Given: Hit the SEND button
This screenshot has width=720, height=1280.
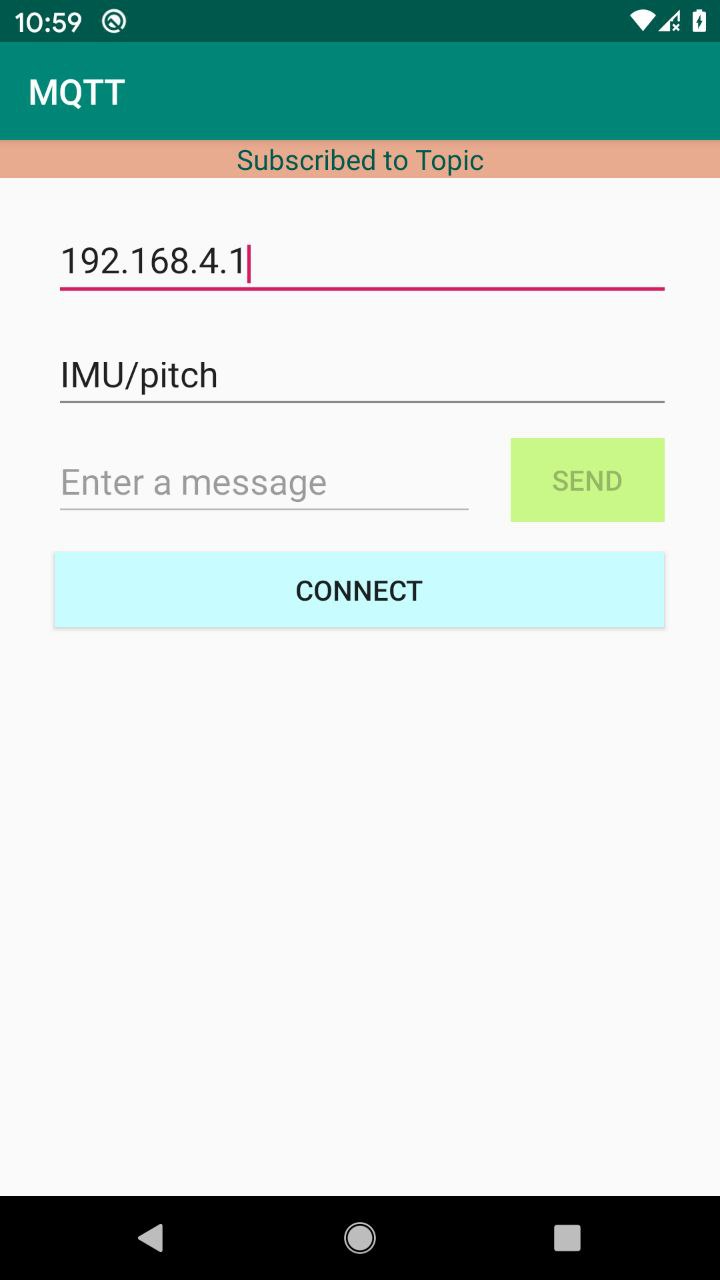Looking at the screenshot, I should (587, 480).
